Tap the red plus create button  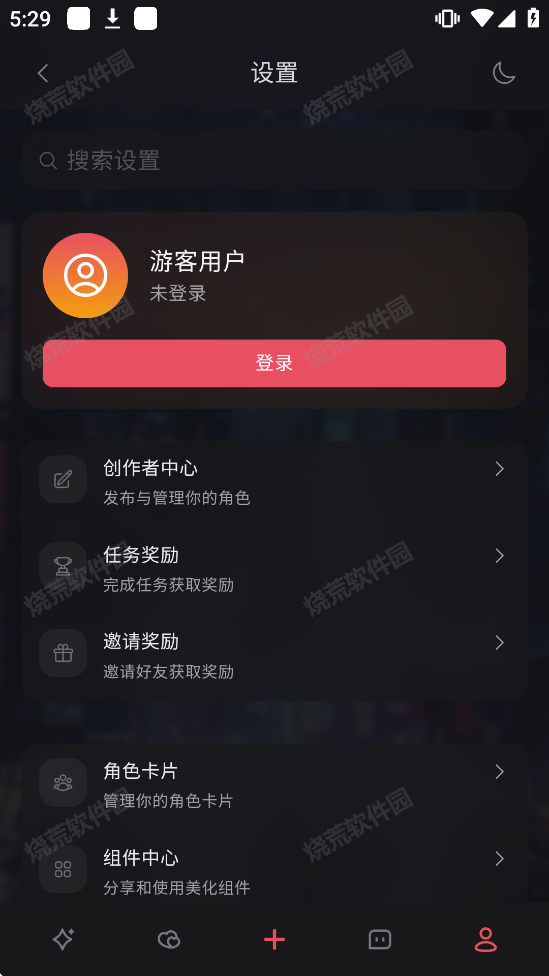[x=274, y=939]
